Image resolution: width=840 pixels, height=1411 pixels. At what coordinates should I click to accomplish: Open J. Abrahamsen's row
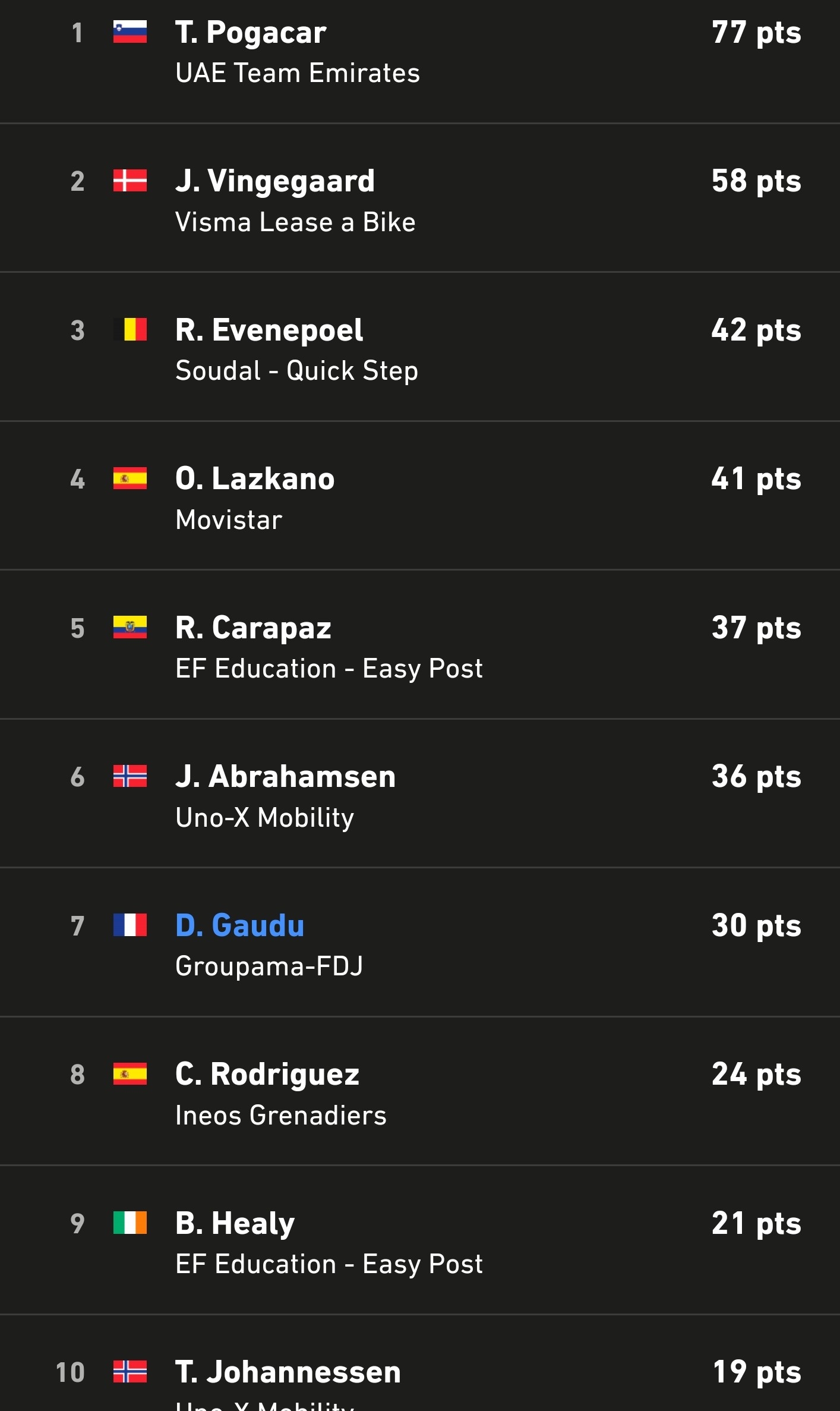click(x=420, y=793)
